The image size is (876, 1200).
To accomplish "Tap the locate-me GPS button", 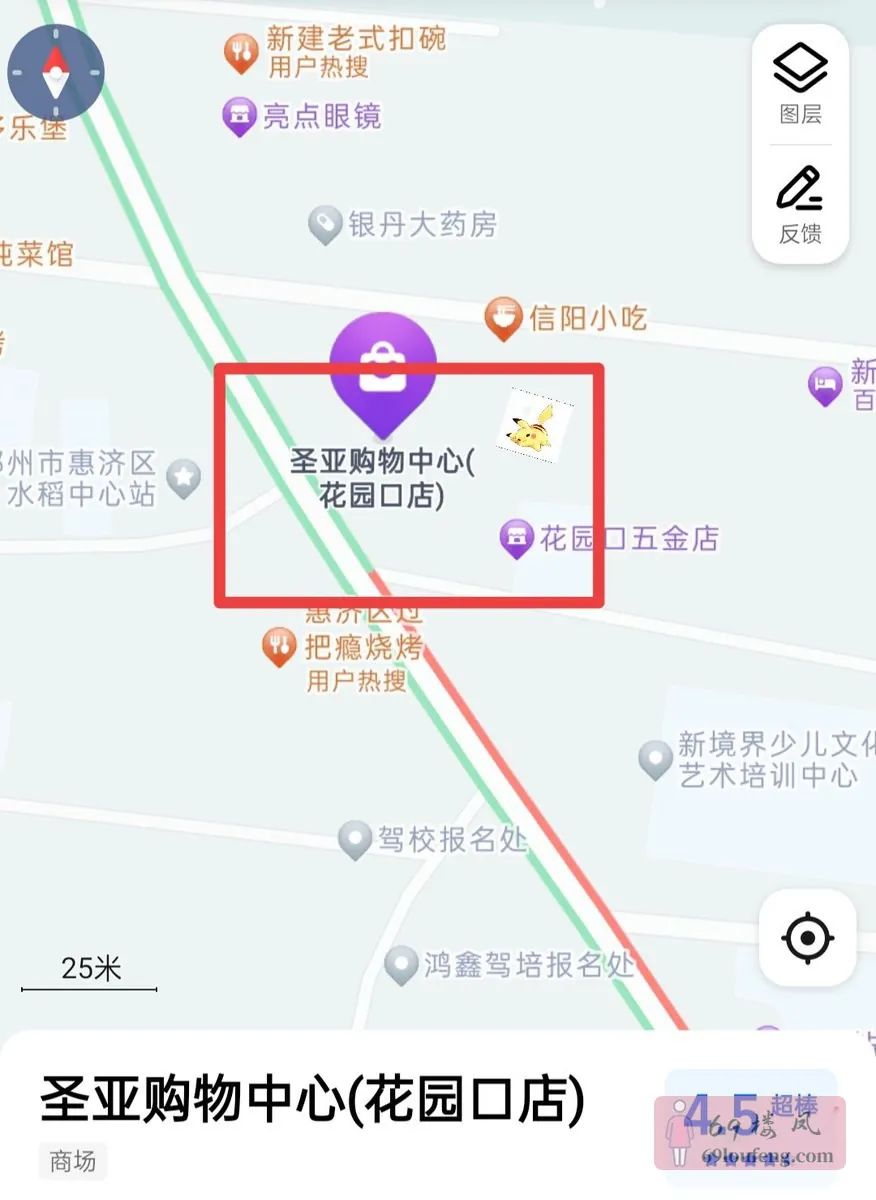I will coord(807,938).
